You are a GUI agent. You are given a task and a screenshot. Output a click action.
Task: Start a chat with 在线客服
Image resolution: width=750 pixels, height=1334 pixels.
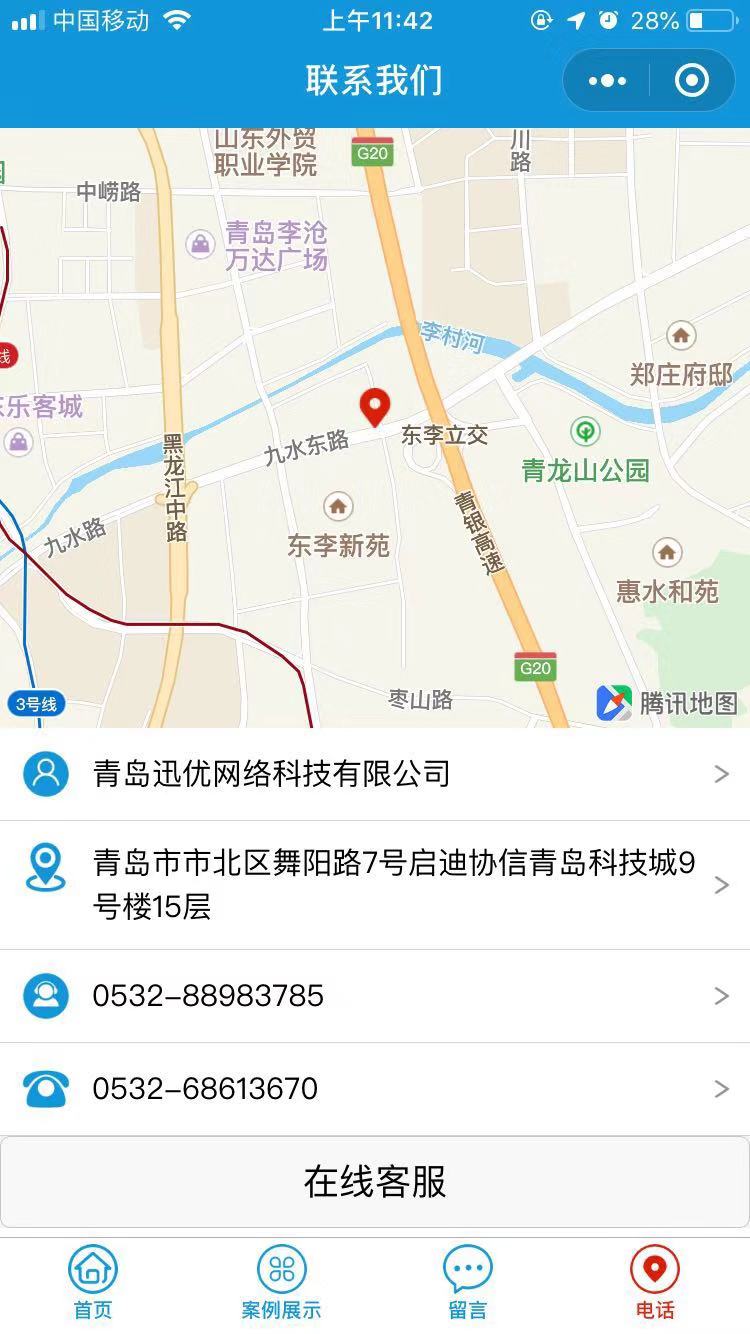[375, 1182]
